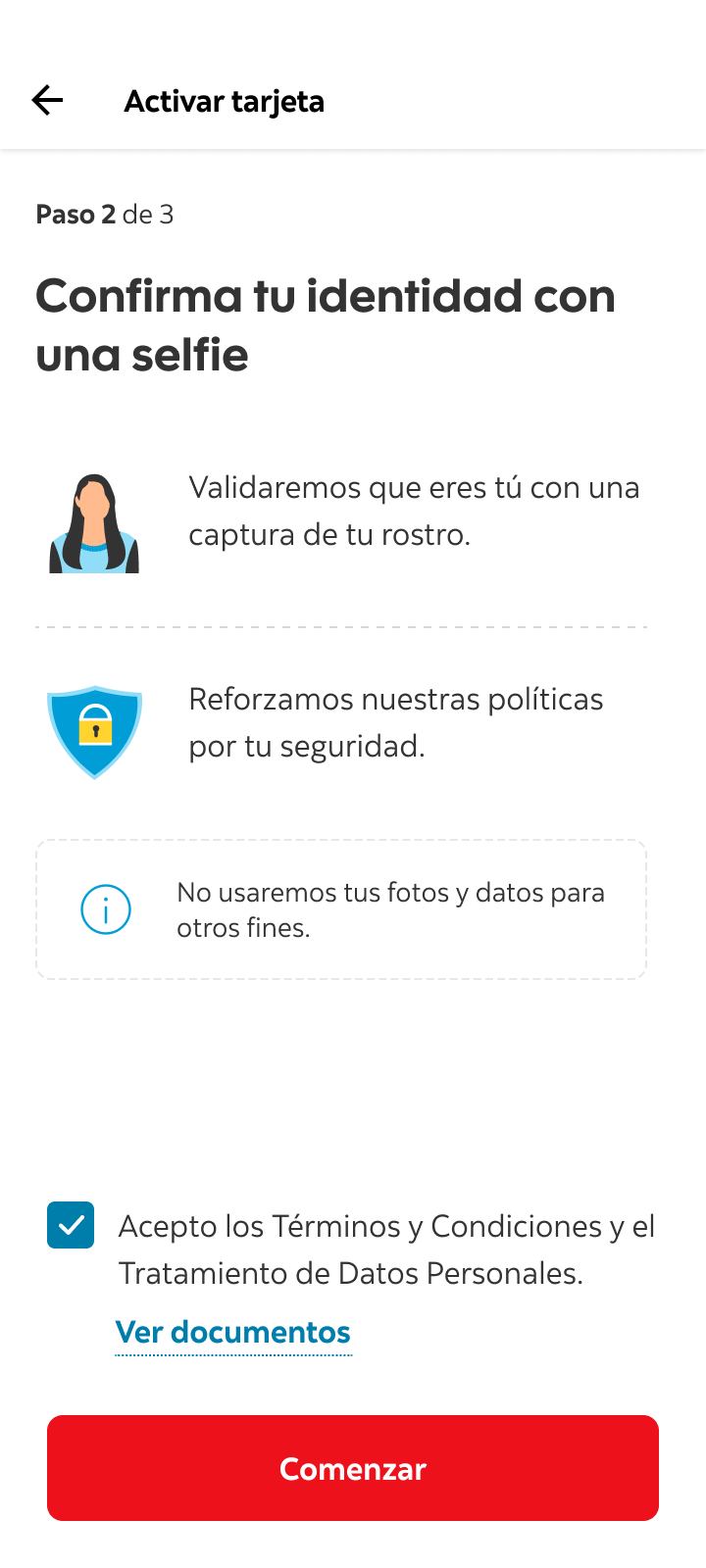706x1568 pixels.
Task: Open the Ver documentos link
Action: (x=233, y=1333)
